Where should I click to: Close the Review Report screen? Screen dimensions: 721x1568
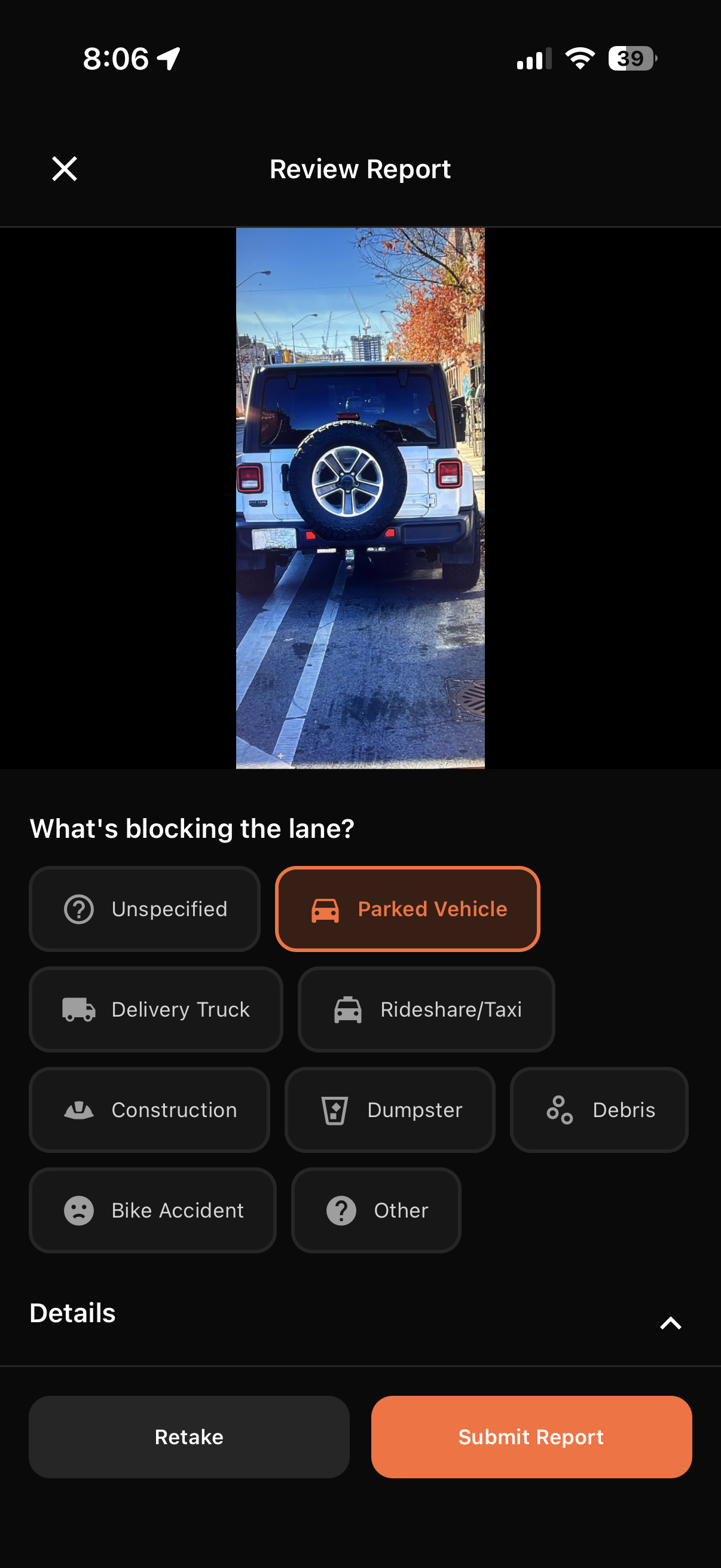click(64, 169)
